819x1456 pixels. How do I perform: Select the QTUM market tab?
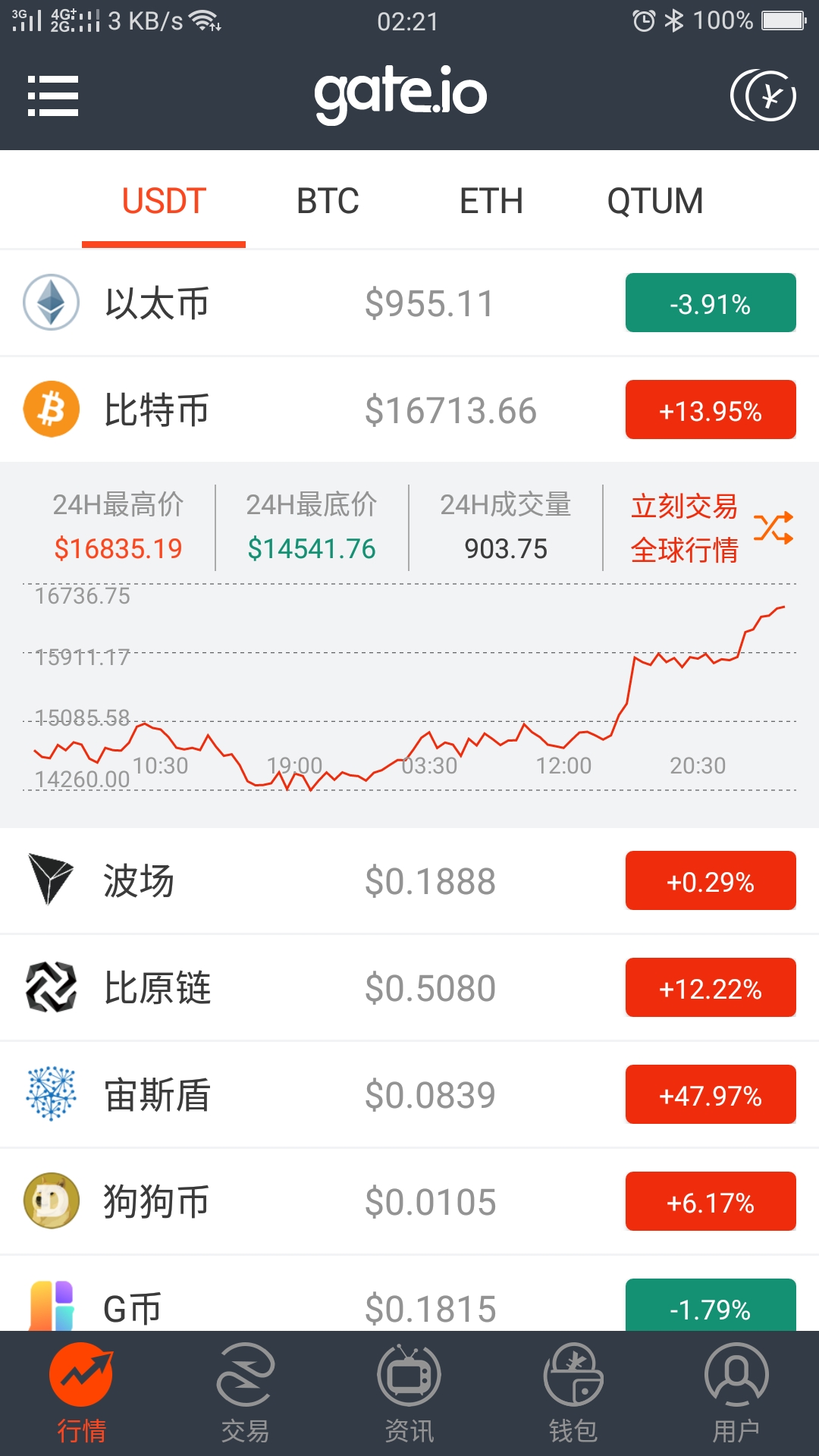pyautogui.click(x=655, y=201)
